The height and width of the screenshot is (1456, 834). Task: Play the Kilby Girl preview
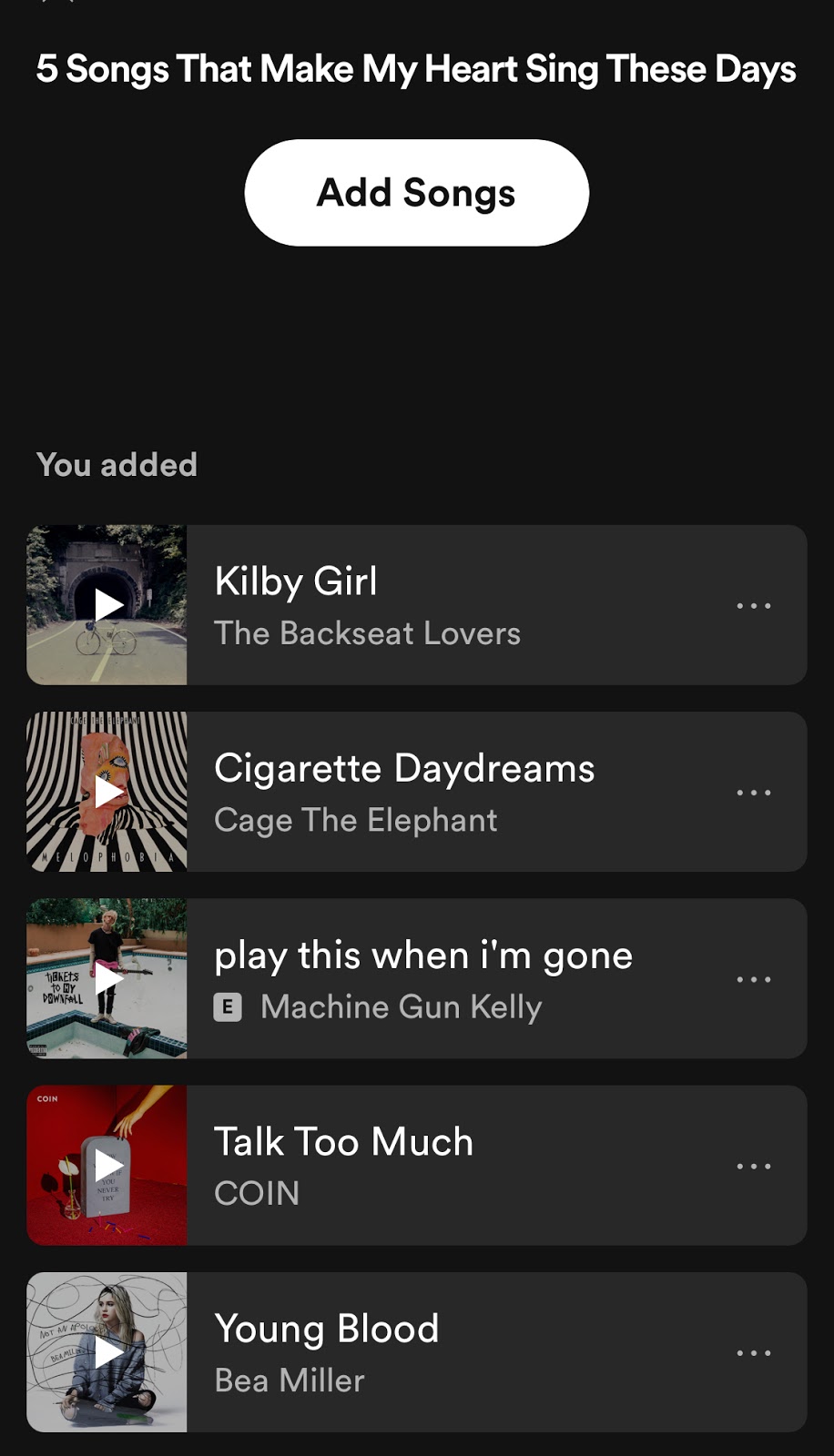tap(107, 605)
